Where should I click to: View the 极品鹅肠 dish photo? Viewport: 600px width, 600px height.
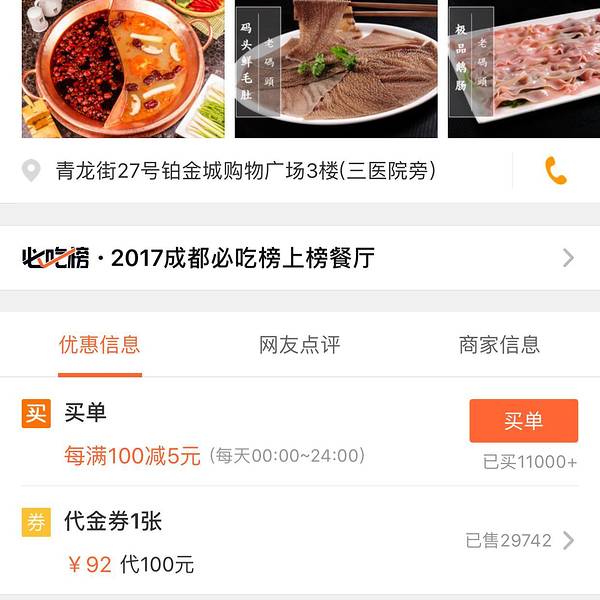[525, 68]
